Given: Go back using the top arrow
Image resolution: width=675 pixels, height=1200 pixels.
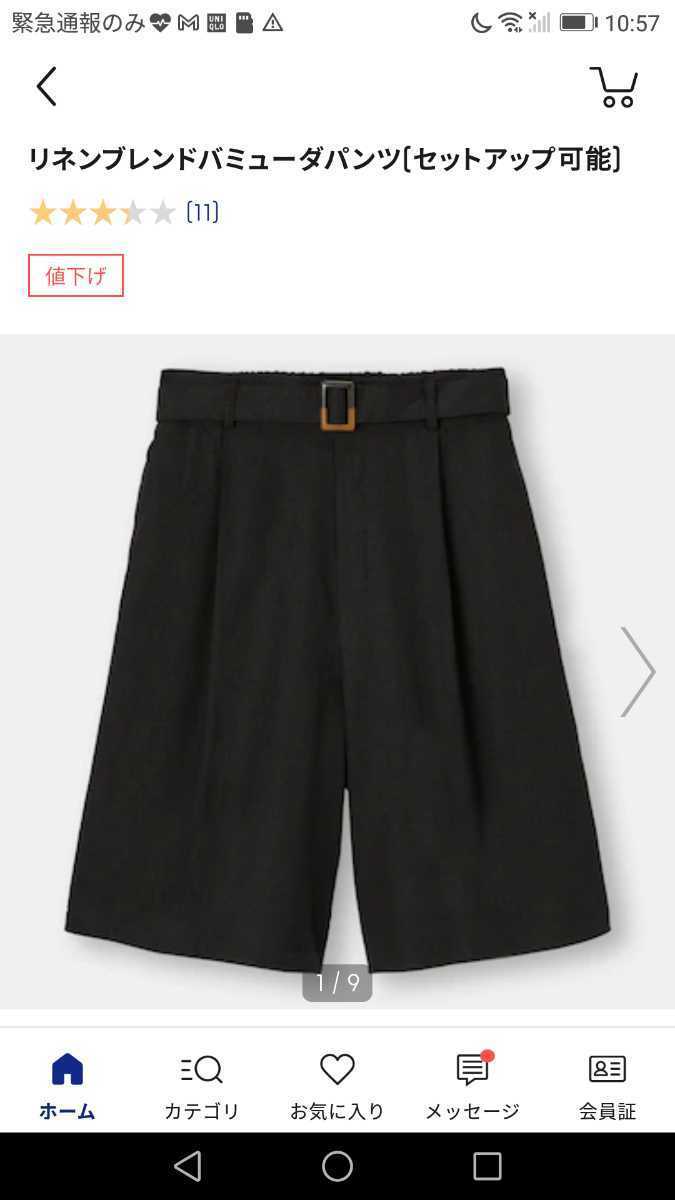Looking at the screenshot, I should coord(46,87).
